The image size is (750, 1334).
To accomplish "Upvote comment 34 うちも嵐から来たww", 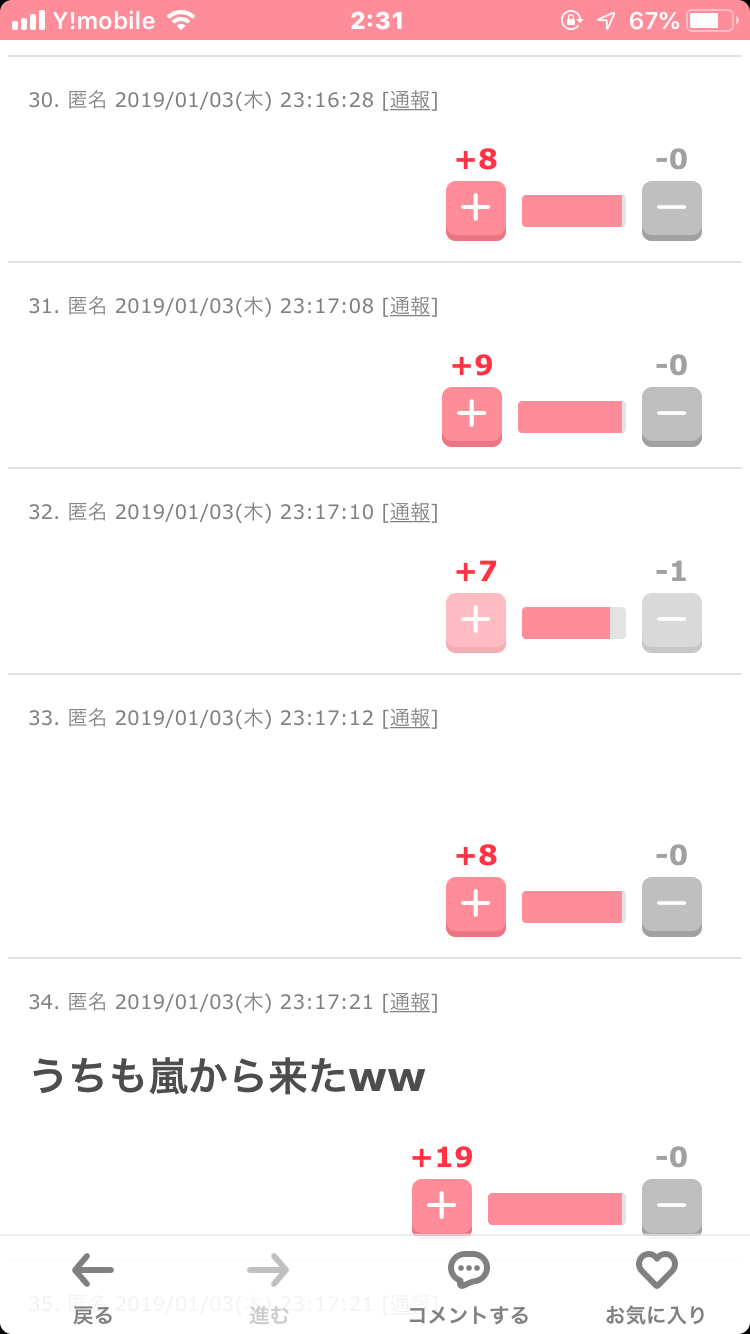I will tap(442, 1207).
